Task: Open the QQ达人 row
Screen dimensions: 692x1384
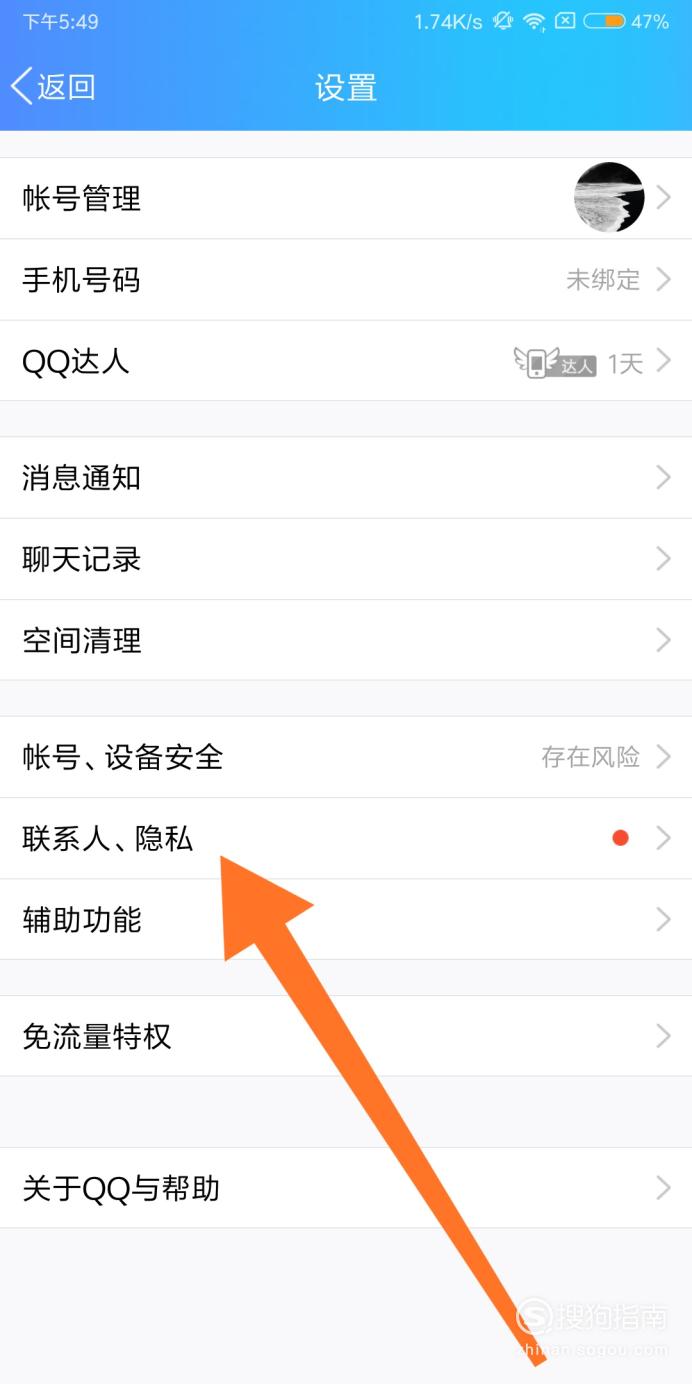Action: click(346, 361)
